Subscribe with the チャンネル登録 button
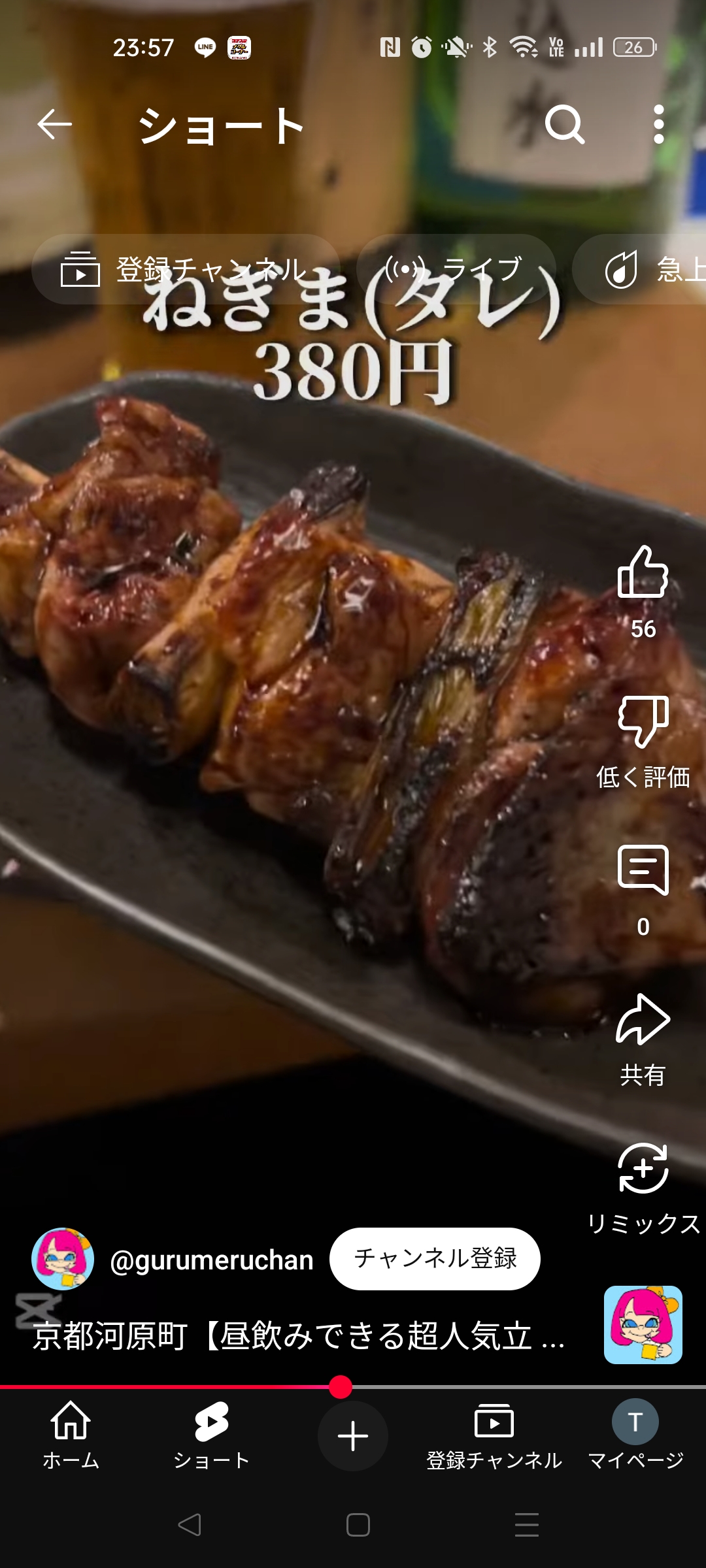Image resolution: width=706 pixels, height=1568 pixels. tap(435, 1258)
